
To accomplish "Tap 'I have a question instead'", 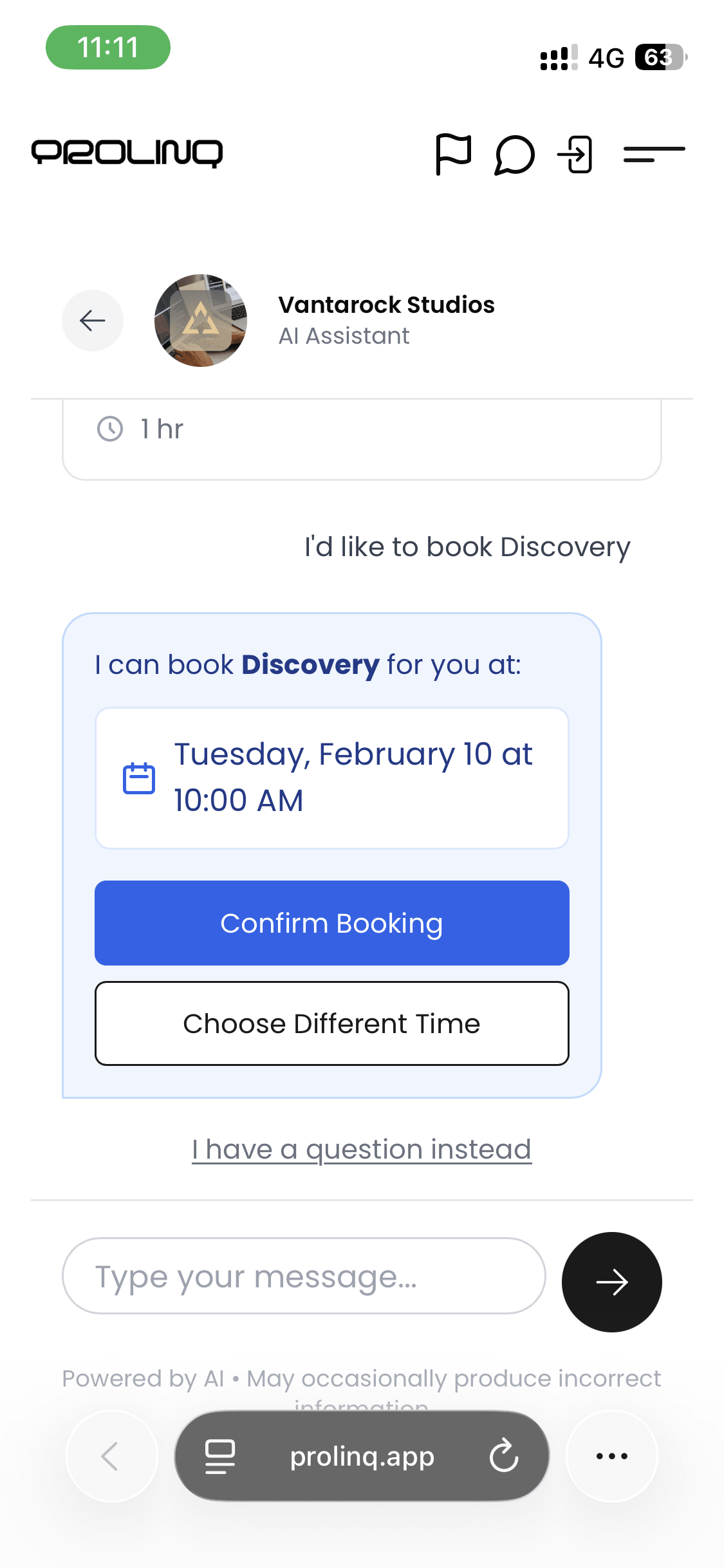I will coord(362,1149).
